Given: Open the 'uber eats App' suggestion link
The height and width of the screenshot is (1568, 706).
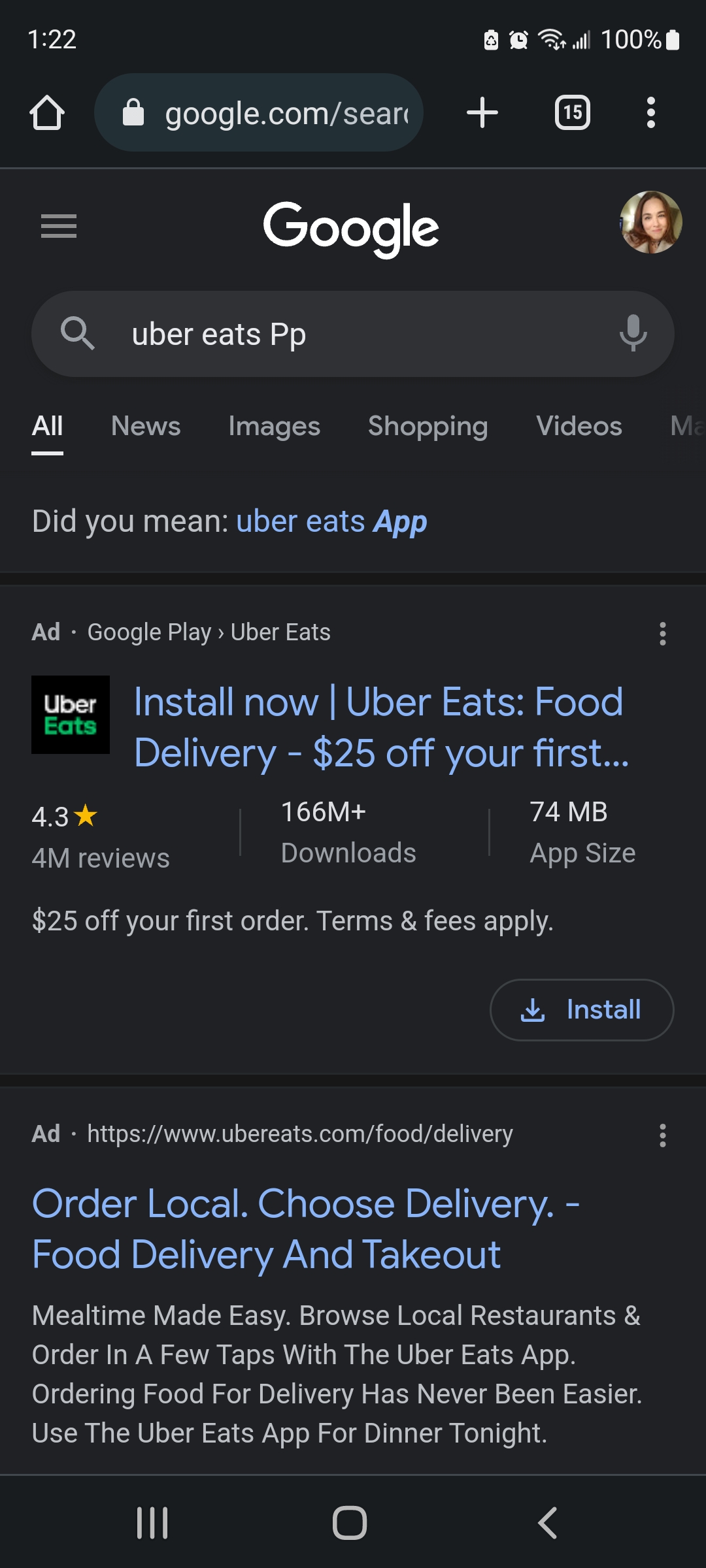Looking at the screenshot, I should pos(331,521).
